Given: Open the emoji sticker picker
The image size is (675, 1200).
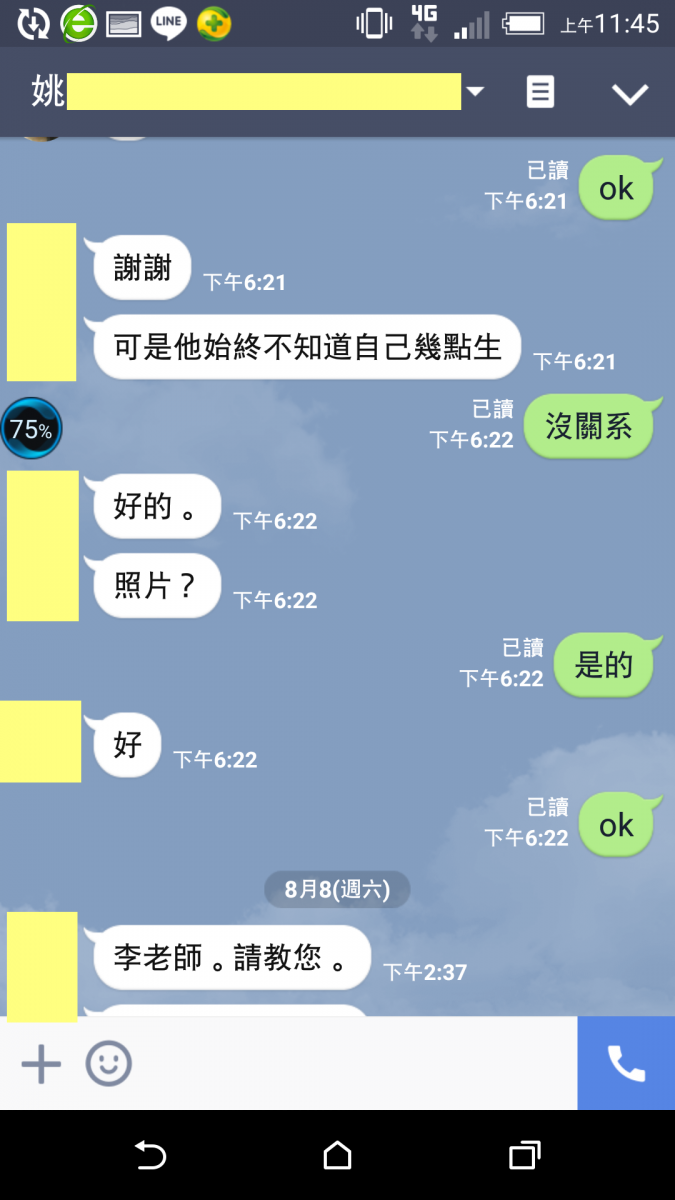Looking at the screenshot, I should [108, 1064].
